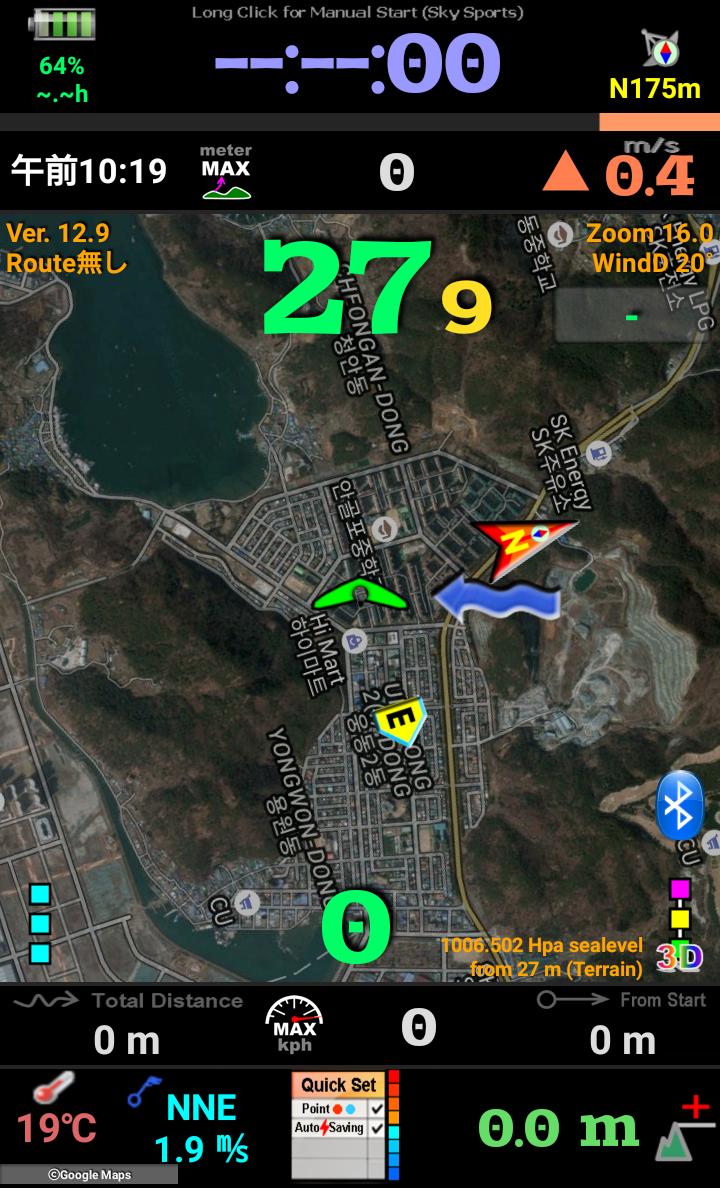Image resolution: width=720 pixels, height=1188 pixels.
Task: Tap the compass icon above N175m
Action: [x=659, y=49]
